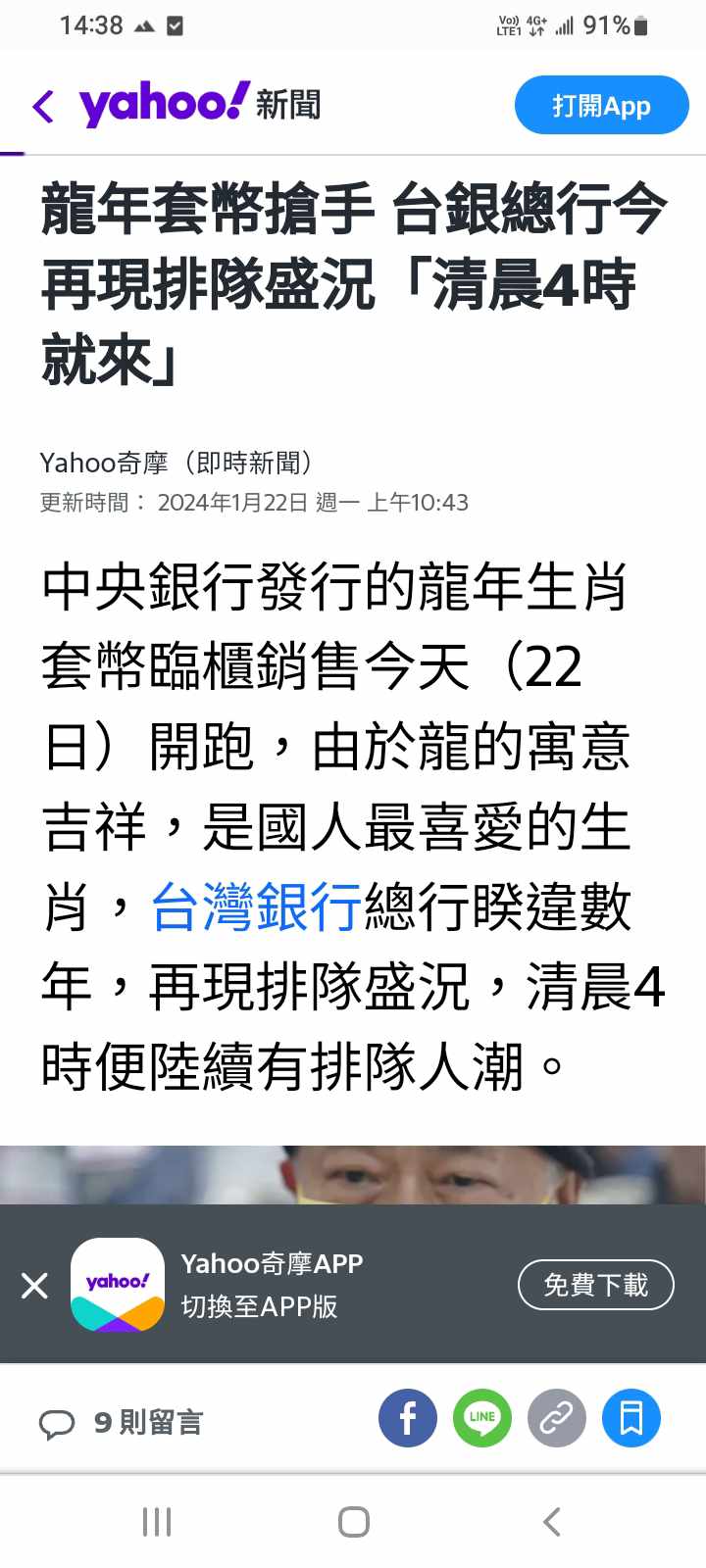
Task: Share this article on Facebook
Action: coord(408,1418)
